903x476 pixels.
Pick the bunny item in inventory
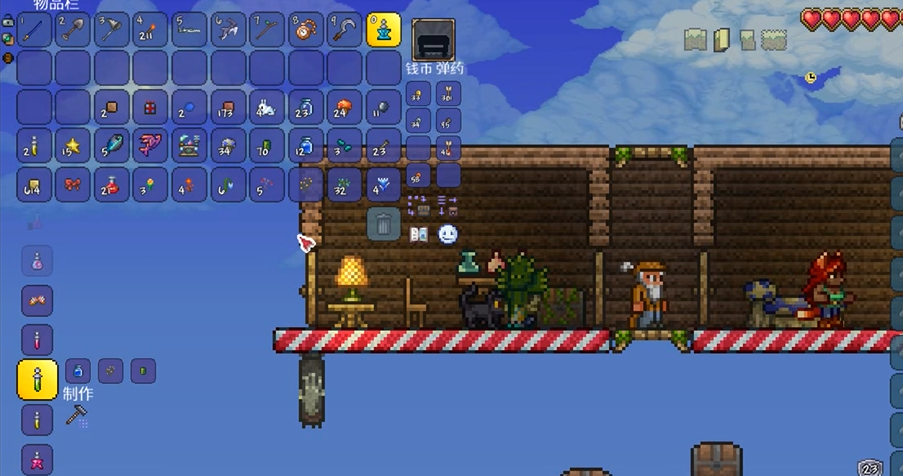[x=267, y=107]
